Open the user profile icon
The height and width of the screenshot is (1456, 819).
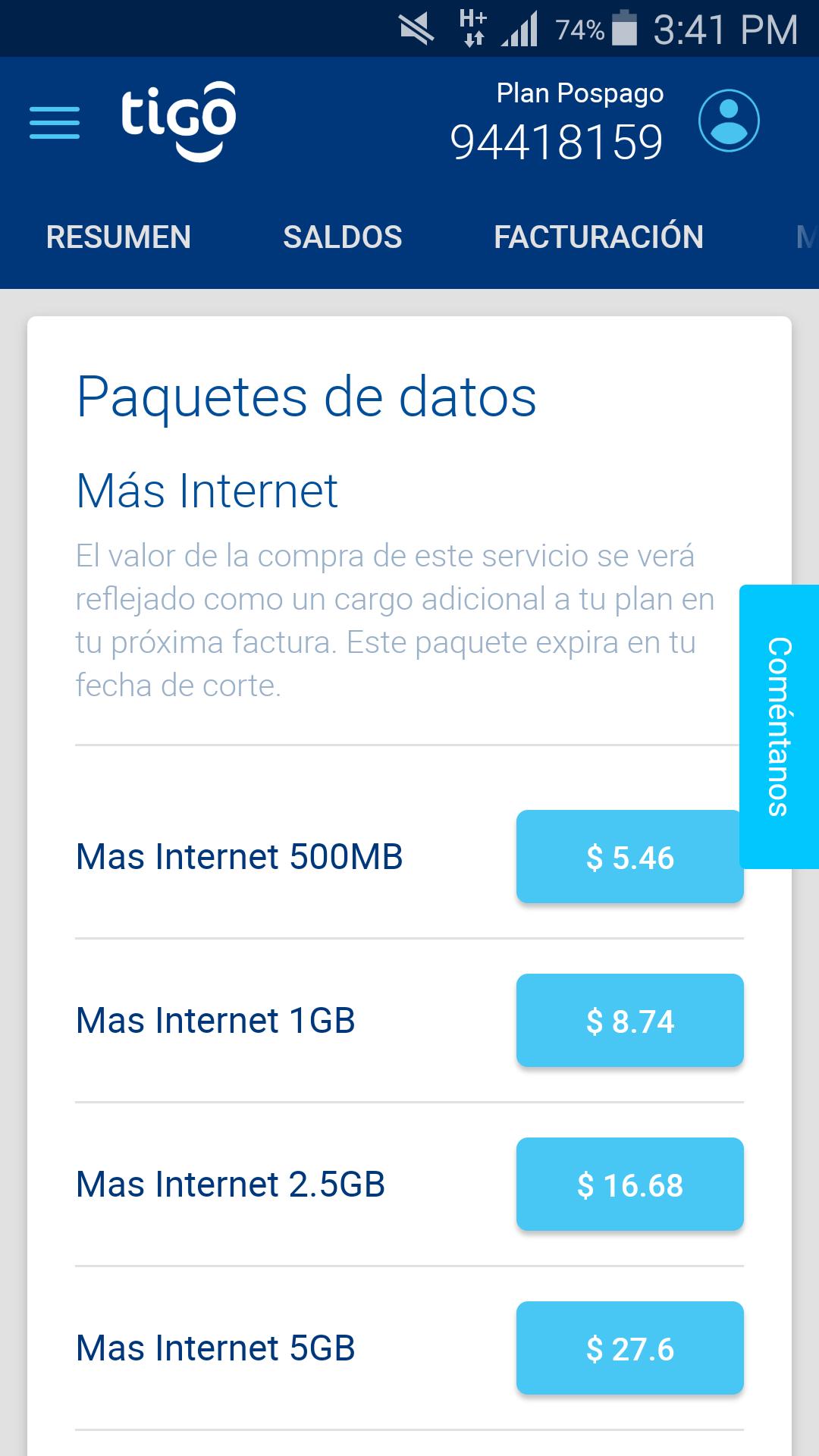(729, 121)
